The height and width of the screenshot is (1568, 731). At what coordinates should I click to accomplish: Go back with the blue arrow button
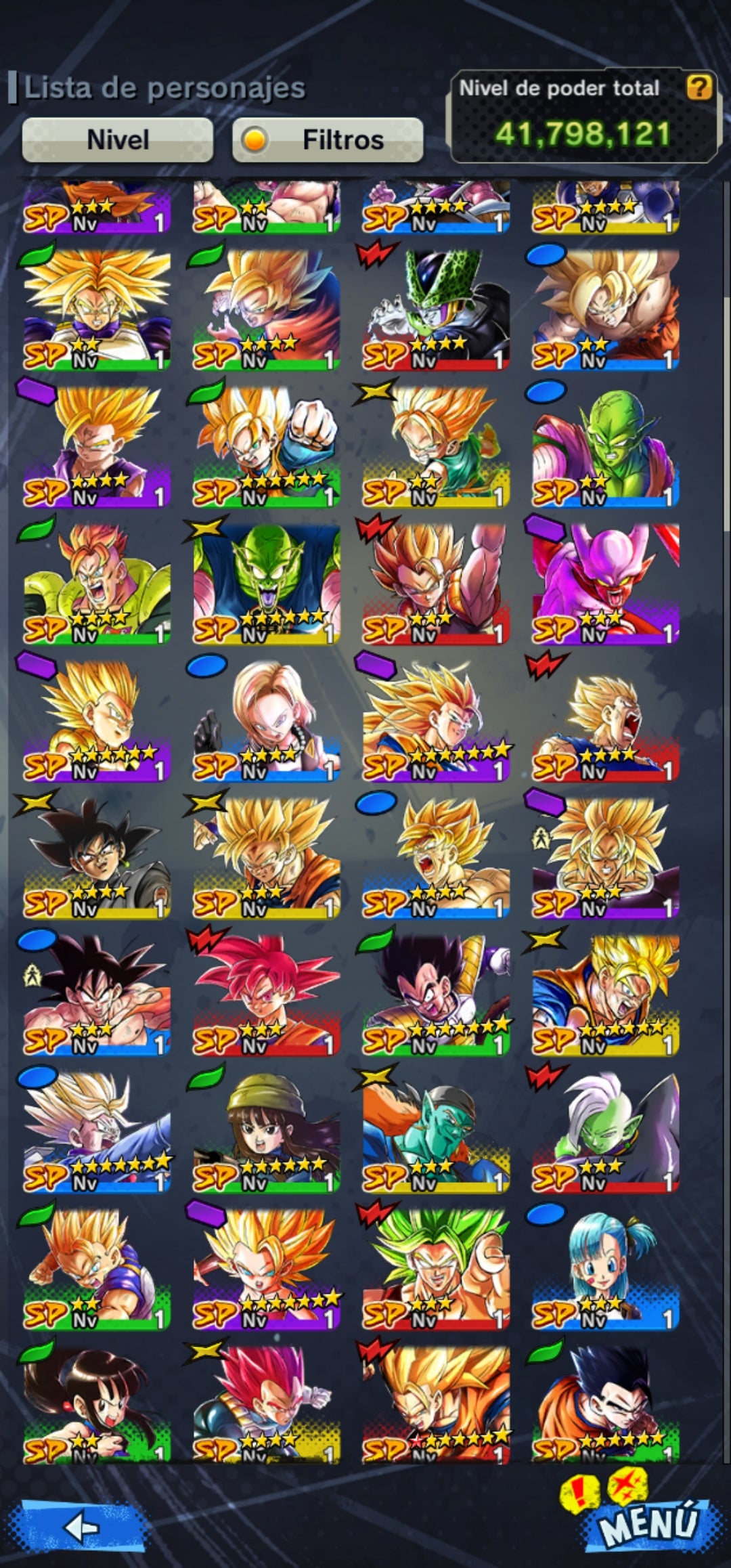83,1527
